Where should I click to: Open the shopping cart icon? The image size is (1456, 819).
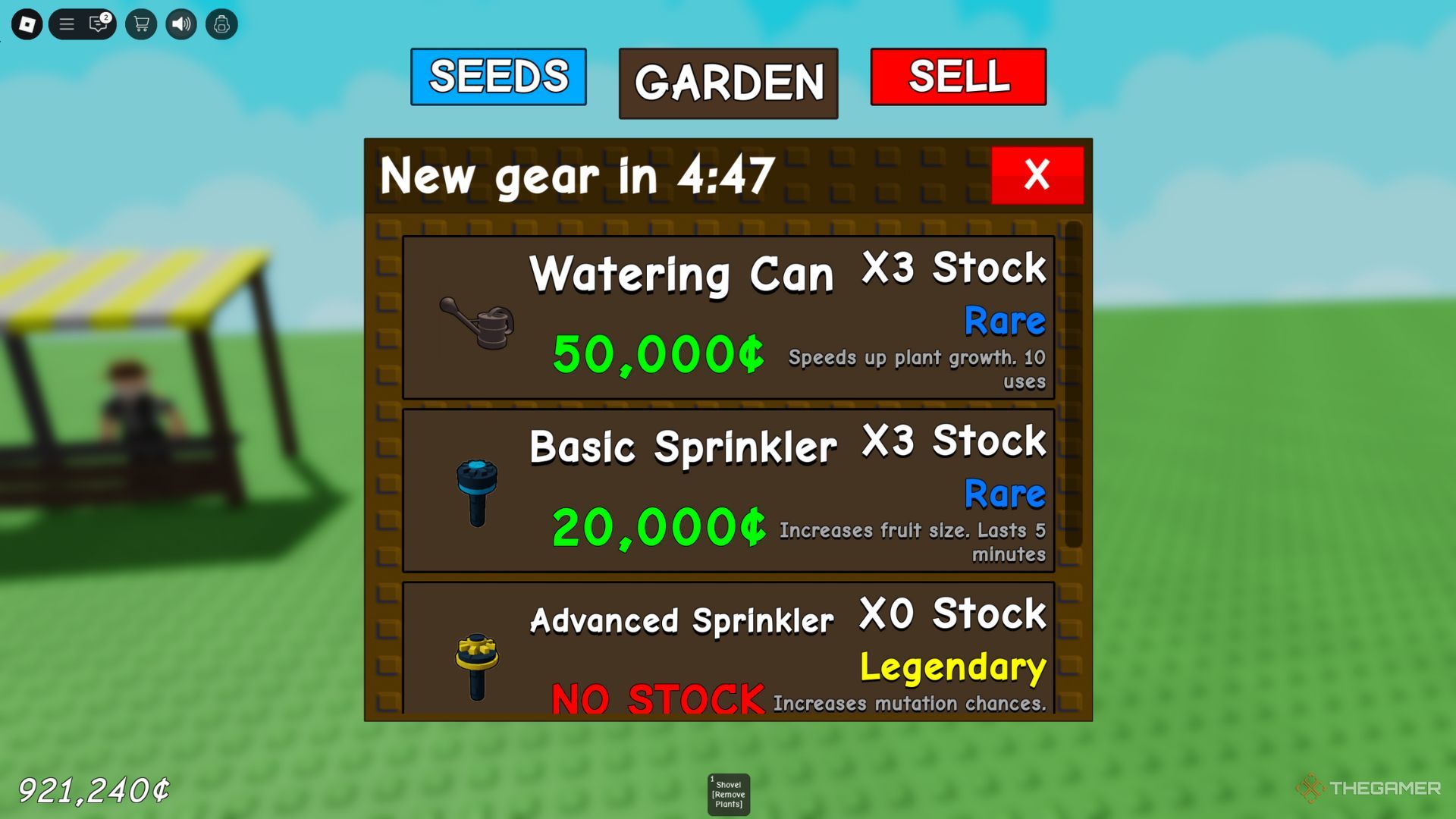(141, 24)
